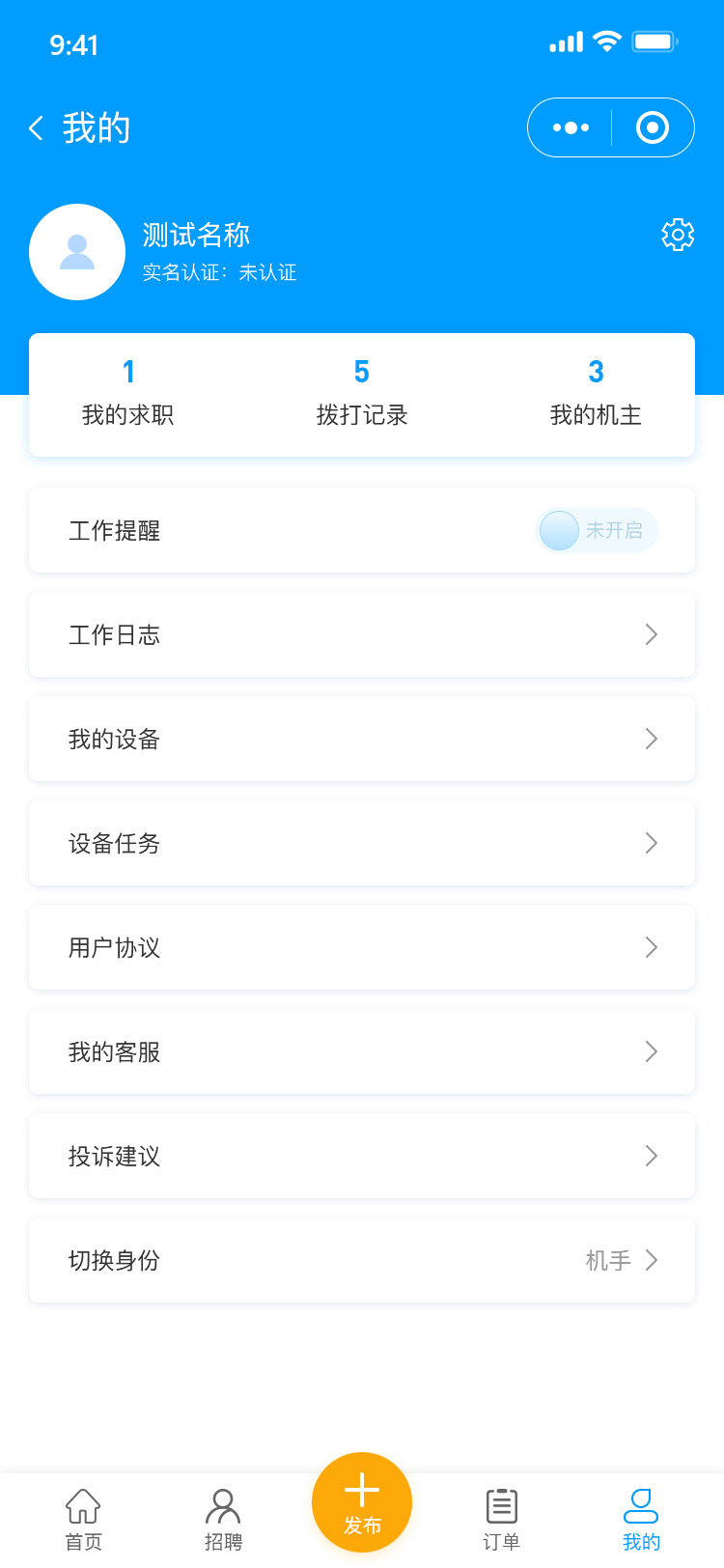The image size is (724, 1568).
Task: View 用户协议
Action: point(362,947)
